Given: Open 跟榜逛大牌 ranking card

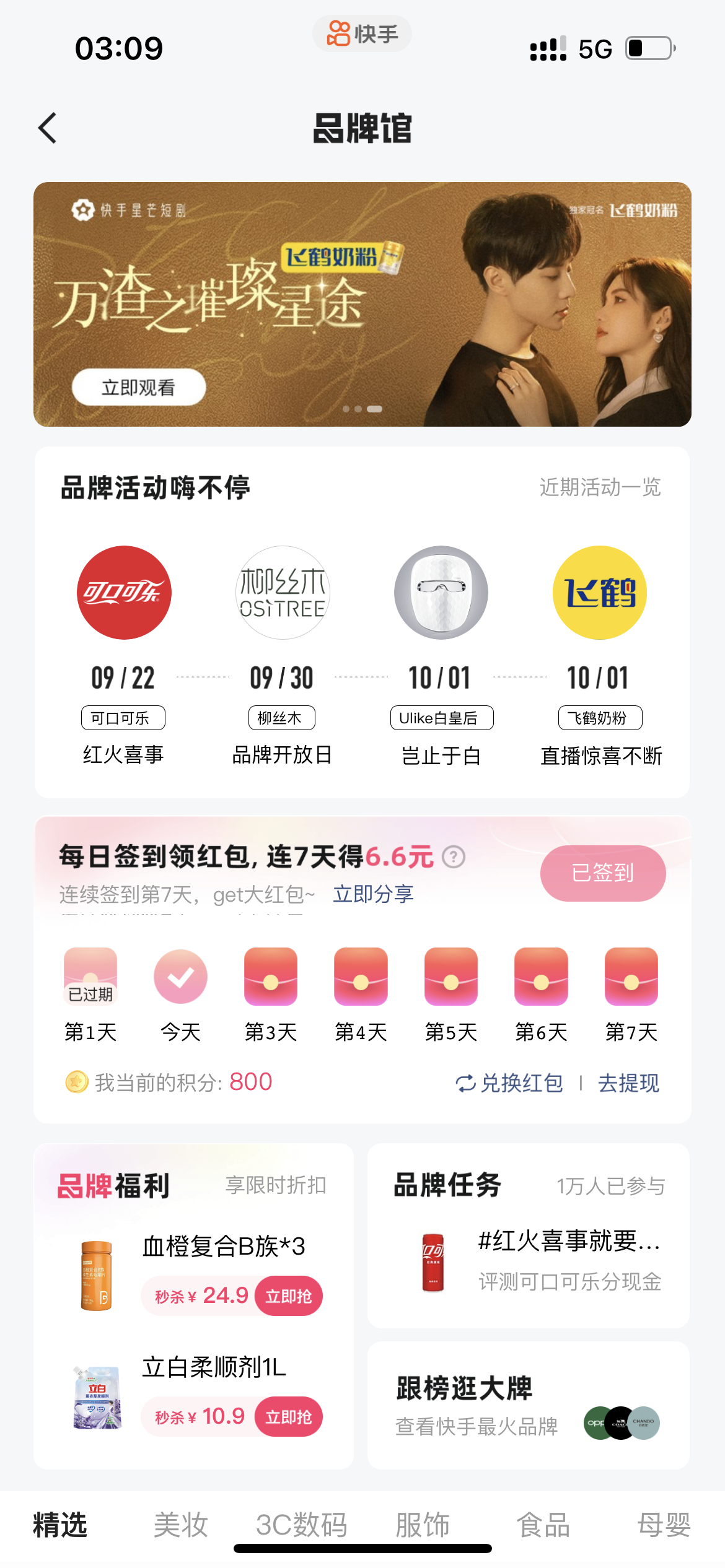Looking at the screenshot, I should (528, 1406).
